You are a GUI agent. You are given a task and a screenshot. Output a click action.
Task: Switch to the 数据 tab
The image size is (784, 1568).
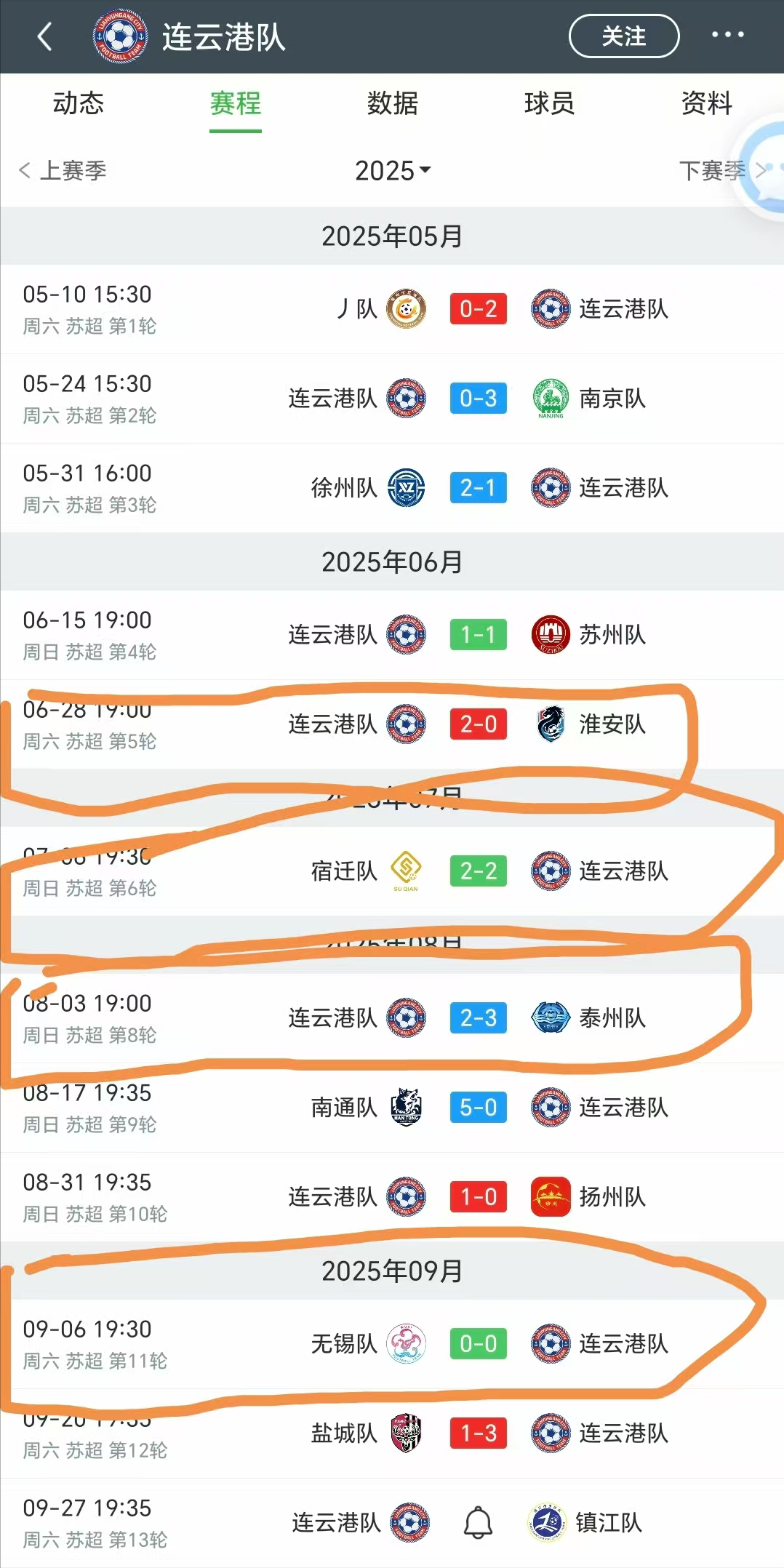(392, 103)
